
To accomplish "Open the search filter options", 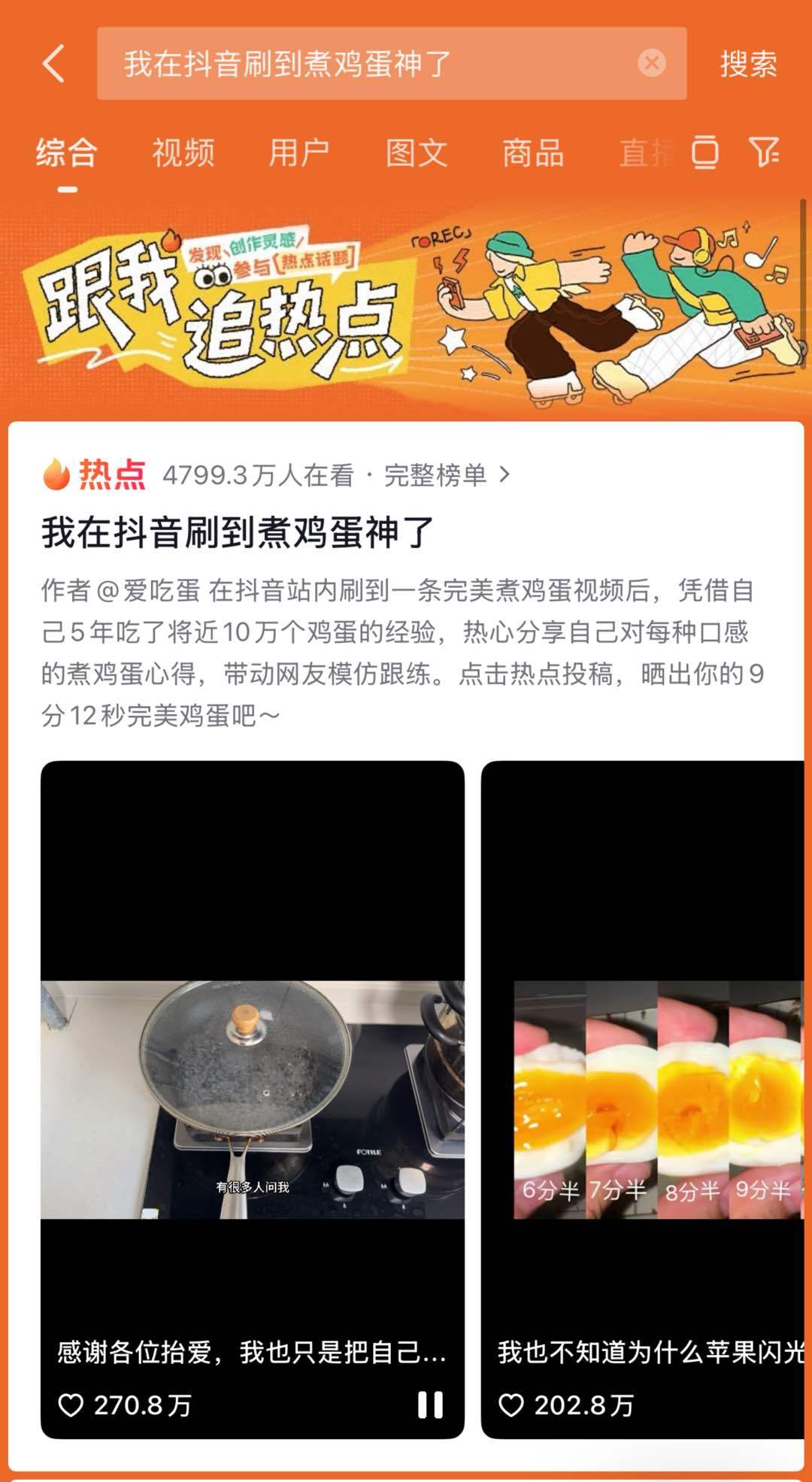I will click(x=764, y=153).
